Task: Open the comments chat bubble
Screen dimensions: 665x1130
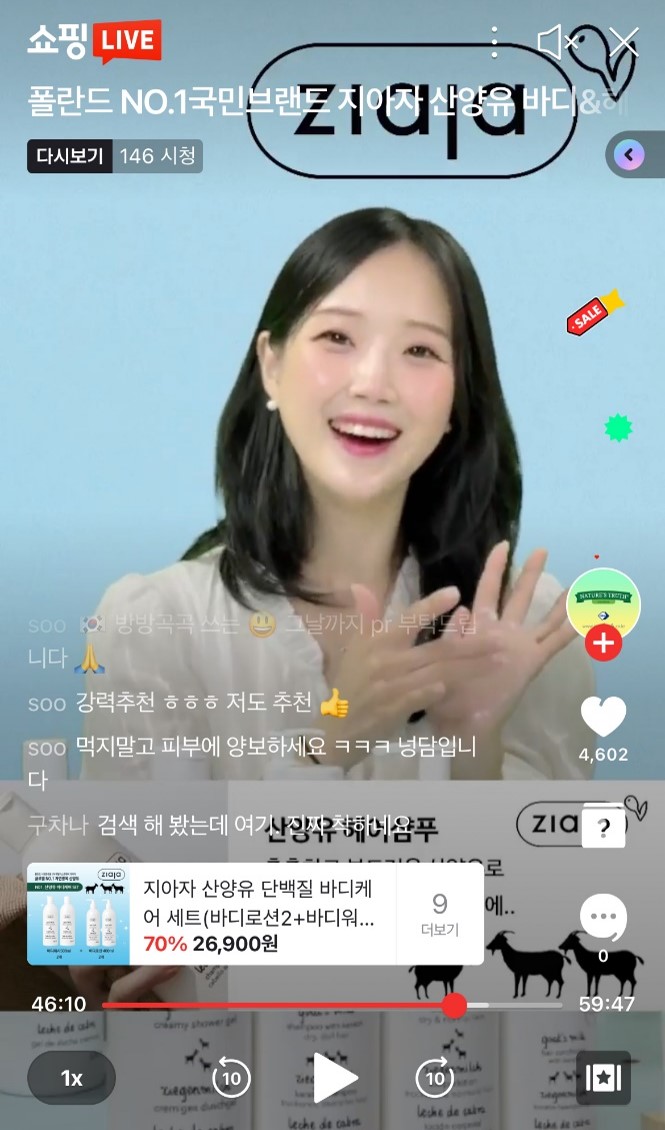Action: tap(603, 917)
